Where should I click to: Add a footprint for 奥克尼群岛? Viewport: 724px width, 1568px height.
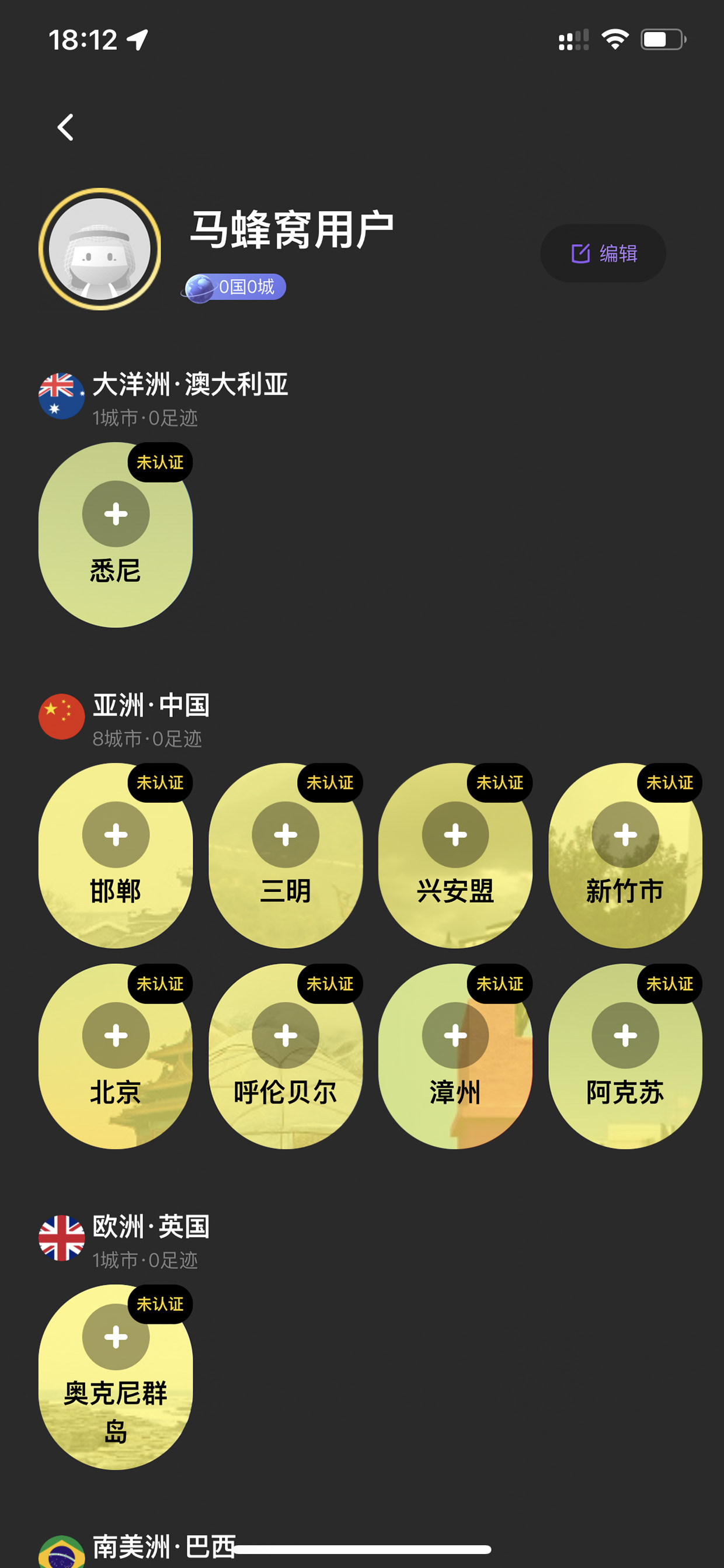click(116, 1337)
